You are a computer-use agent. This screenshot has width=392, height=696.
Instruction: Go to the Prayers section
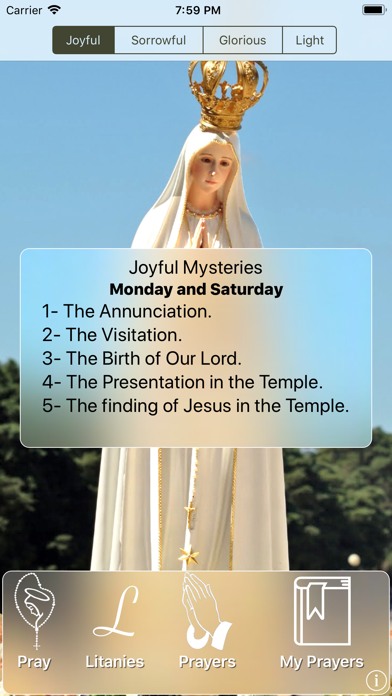coord(207,621)
